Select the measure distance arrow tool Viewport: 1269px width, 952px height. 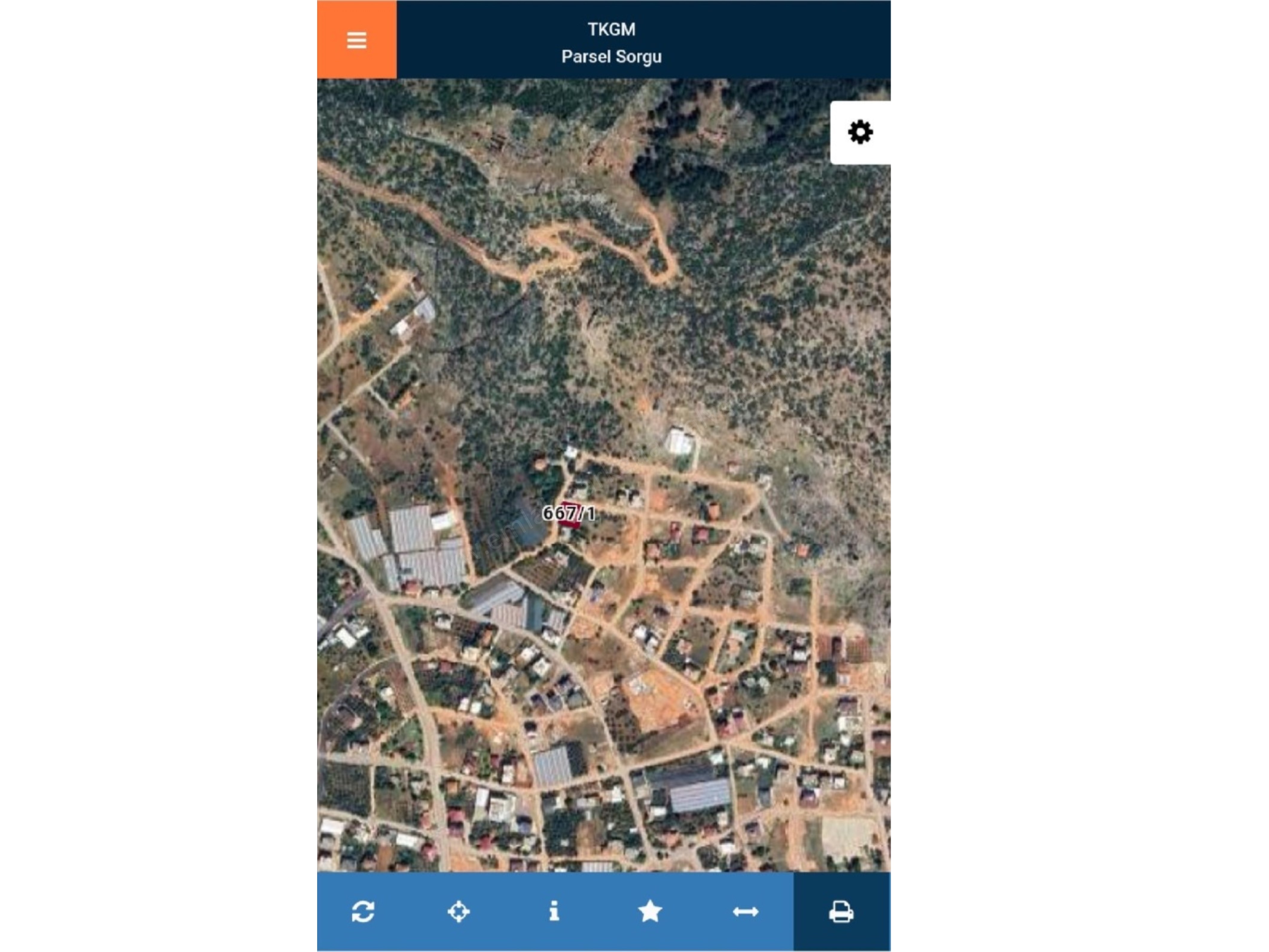click(745, 911)
